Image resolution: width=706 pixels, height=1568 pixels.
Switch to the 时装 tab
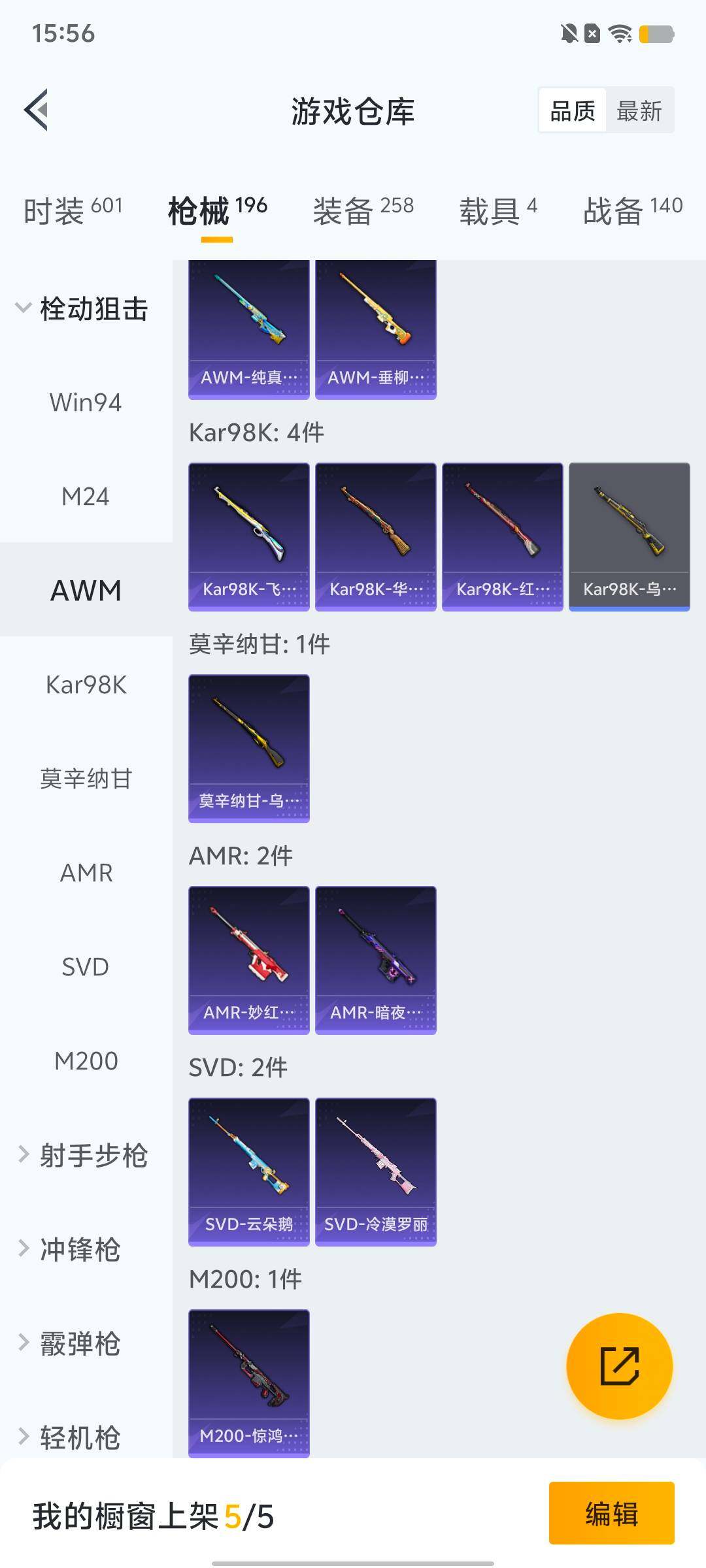[x=73, y=210]
